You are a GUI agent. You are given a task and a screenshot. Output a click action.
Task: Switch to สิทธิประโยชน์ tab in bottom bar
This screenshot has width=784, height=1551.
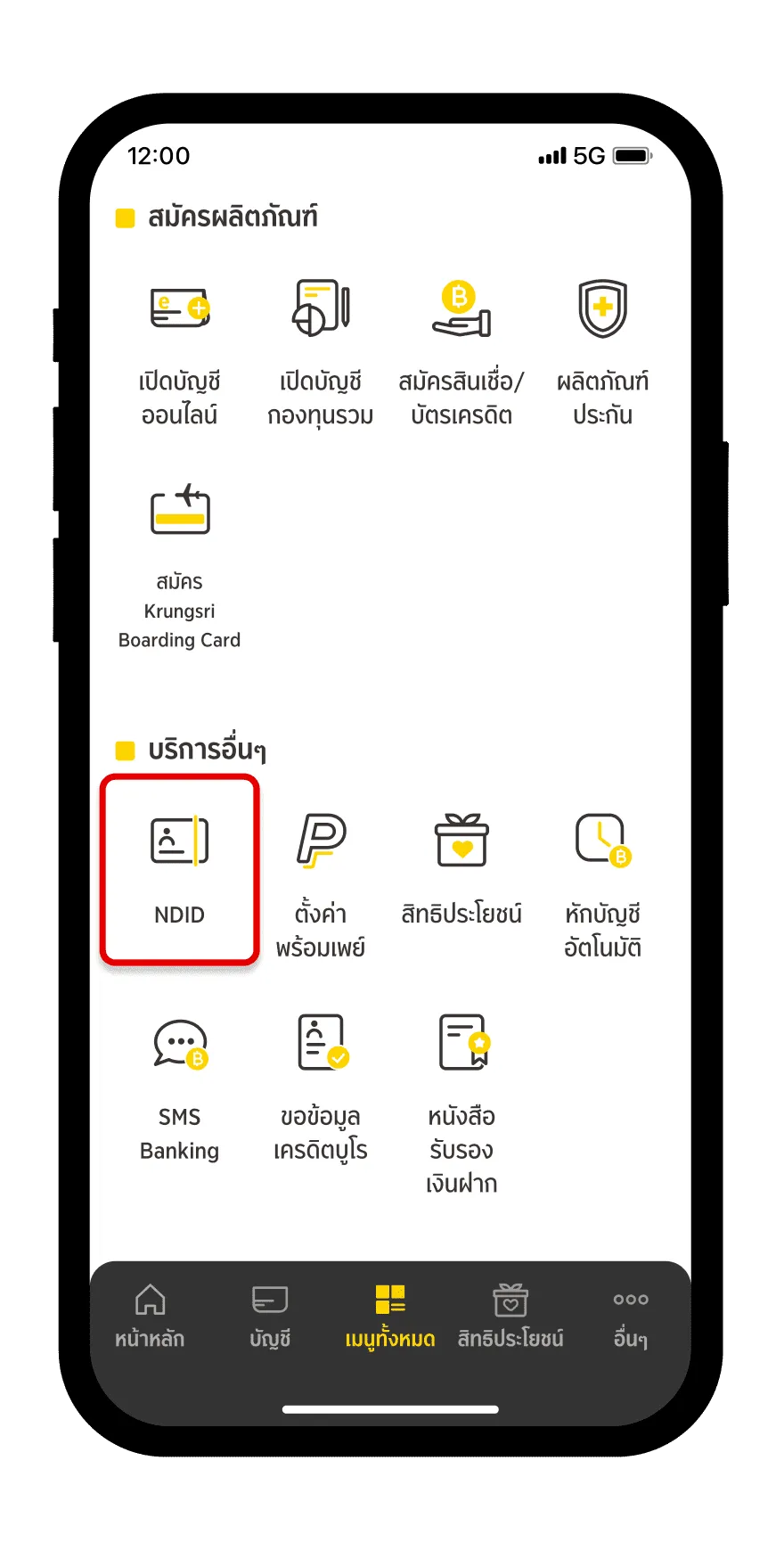(510, 1316)
